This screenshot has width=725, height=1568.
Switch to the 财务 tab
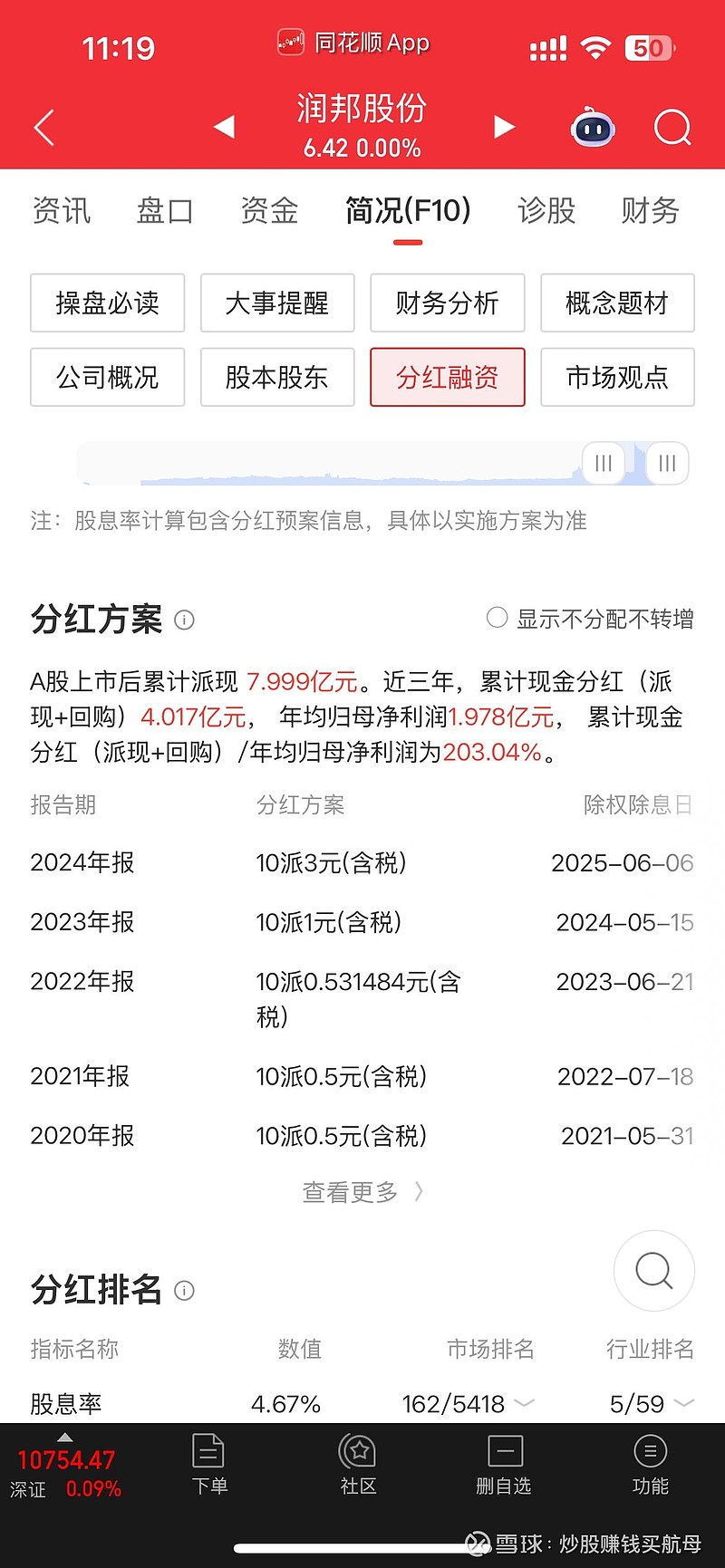pos(650,210)
